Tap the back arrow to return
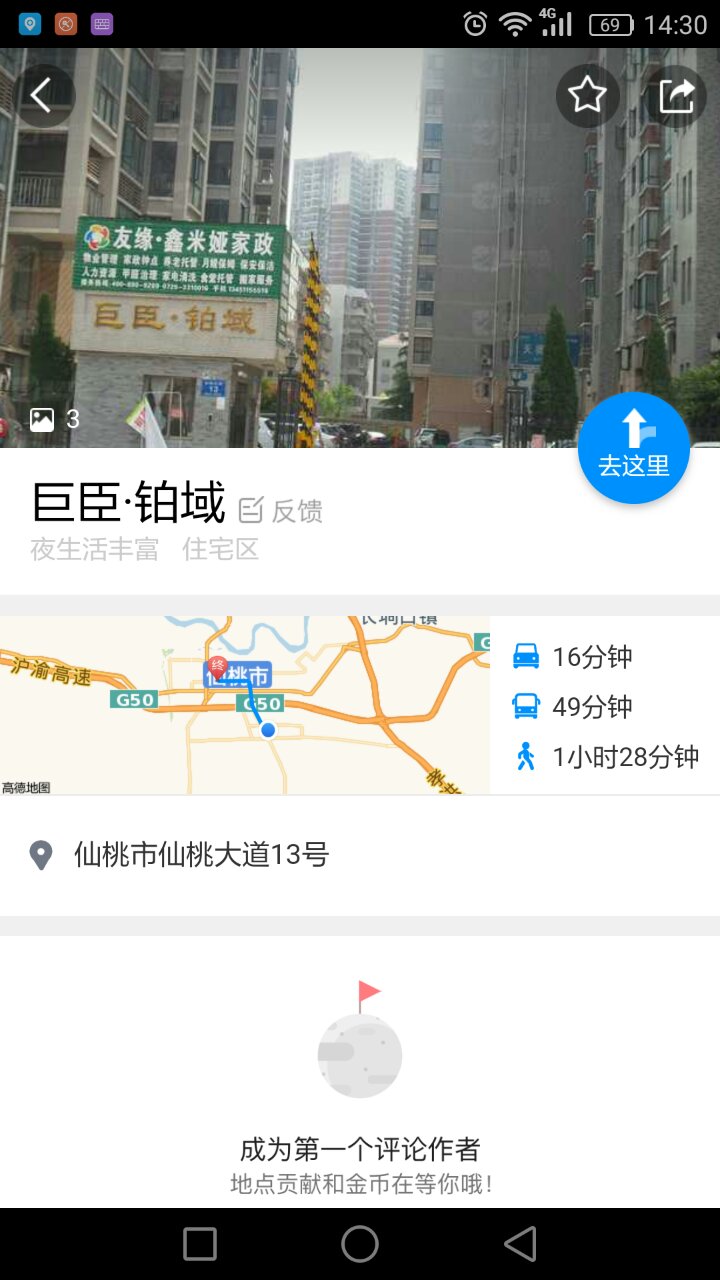This screenshot has width=720, height=1280. 43,95
